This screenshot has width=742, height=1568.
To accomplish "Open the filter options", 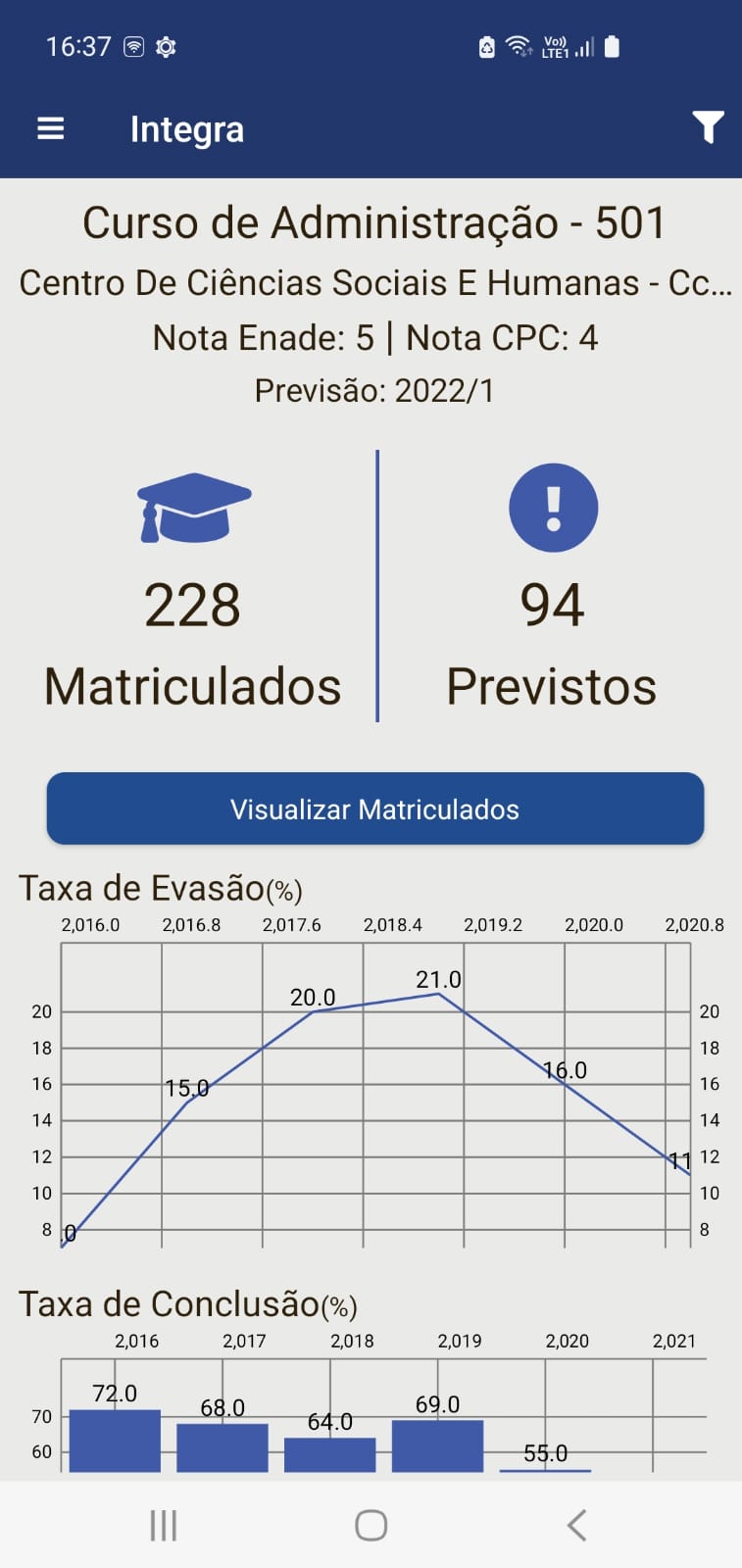I will (708, 126).
